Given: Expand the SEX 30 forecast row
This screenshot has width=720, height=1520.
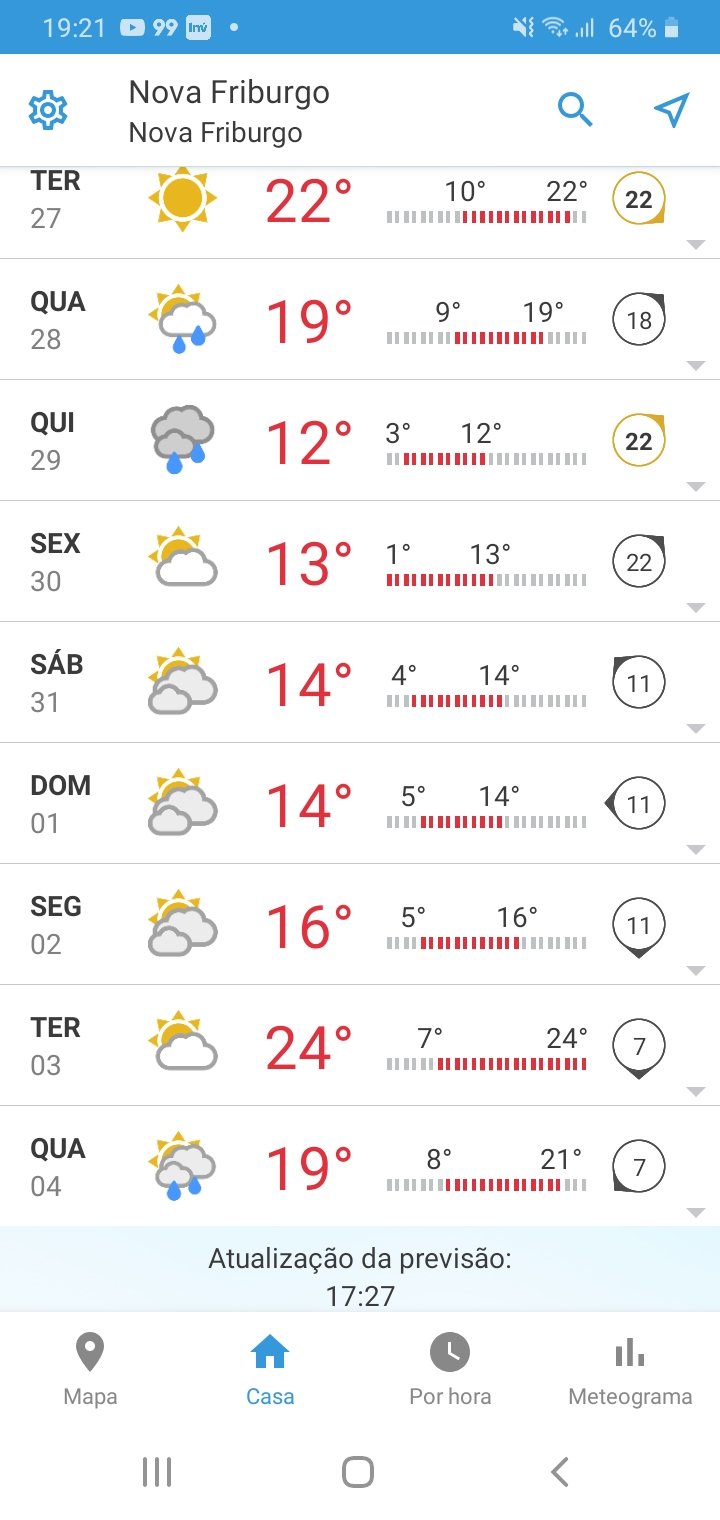Looking at the screenshot, I should pos(360,561).
